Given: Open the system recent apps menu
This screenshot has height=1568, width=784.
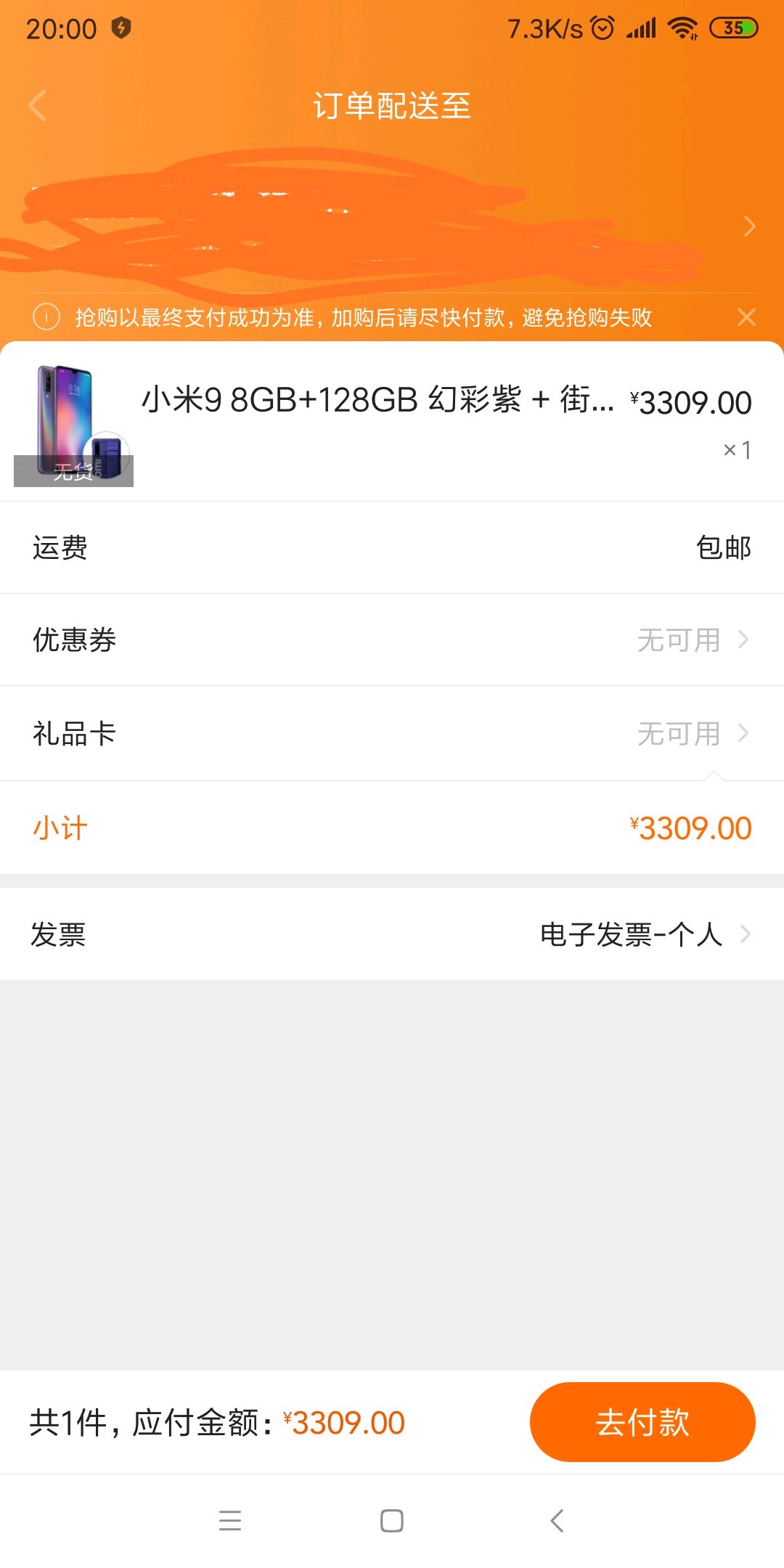Looking at the screenshot, I should point(230,1520).
